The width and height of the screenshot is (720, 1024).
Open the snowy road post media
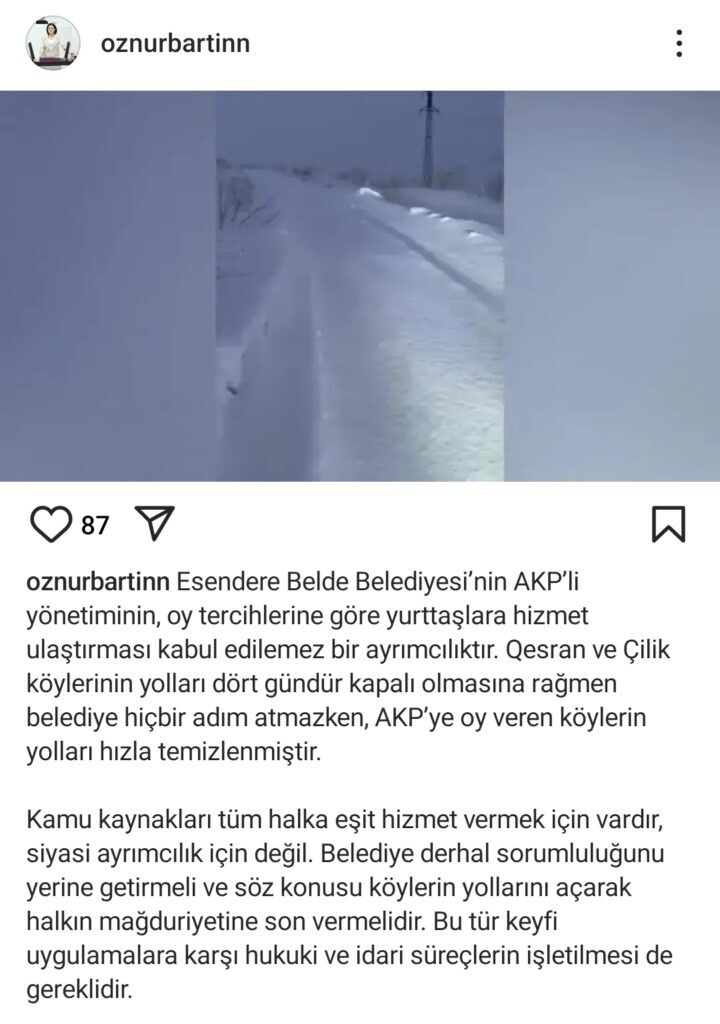coord(360,286)
